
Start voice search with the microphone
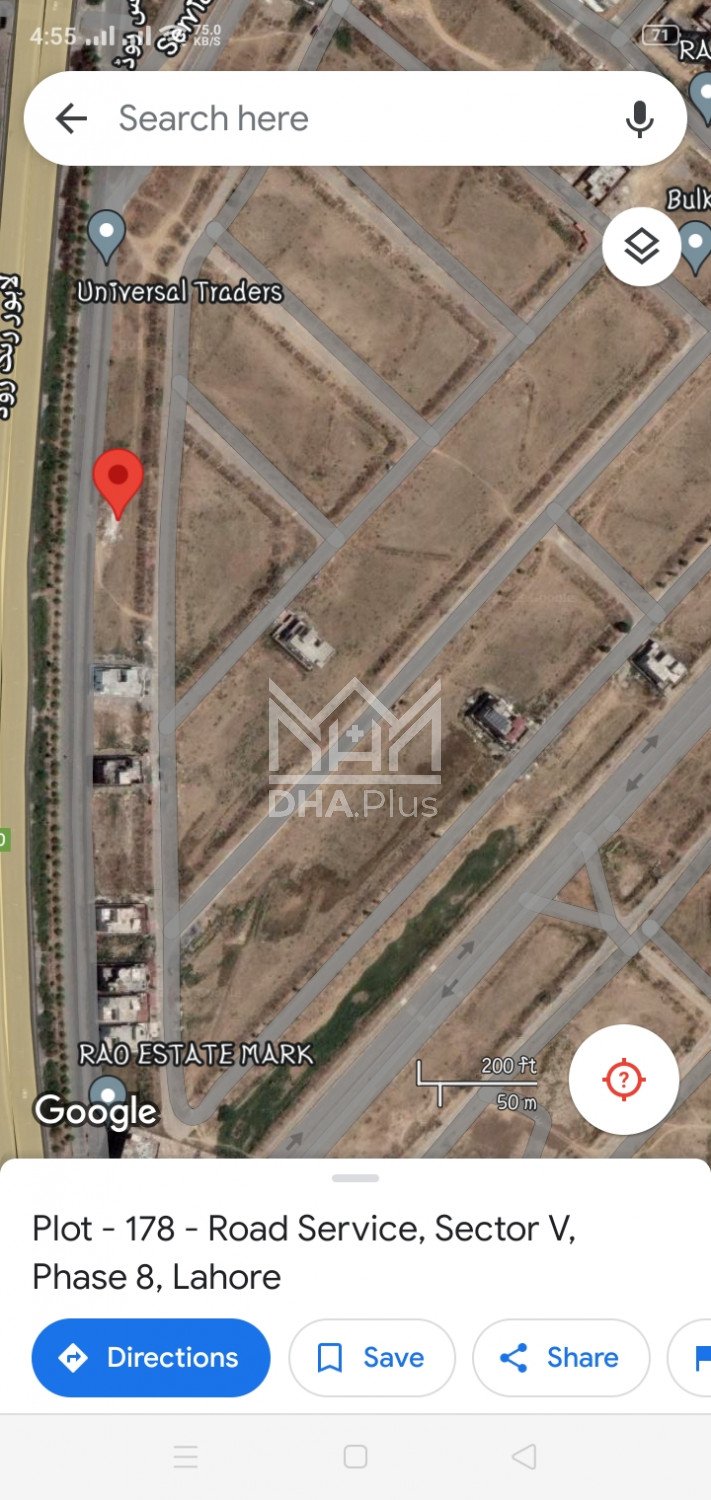[639, 119]
